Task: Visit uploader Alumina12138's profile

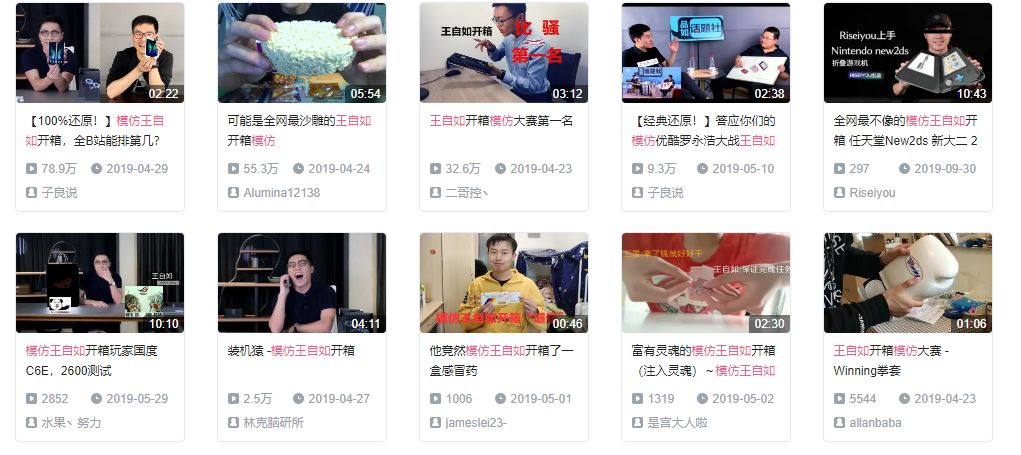Action: [281, 193]
